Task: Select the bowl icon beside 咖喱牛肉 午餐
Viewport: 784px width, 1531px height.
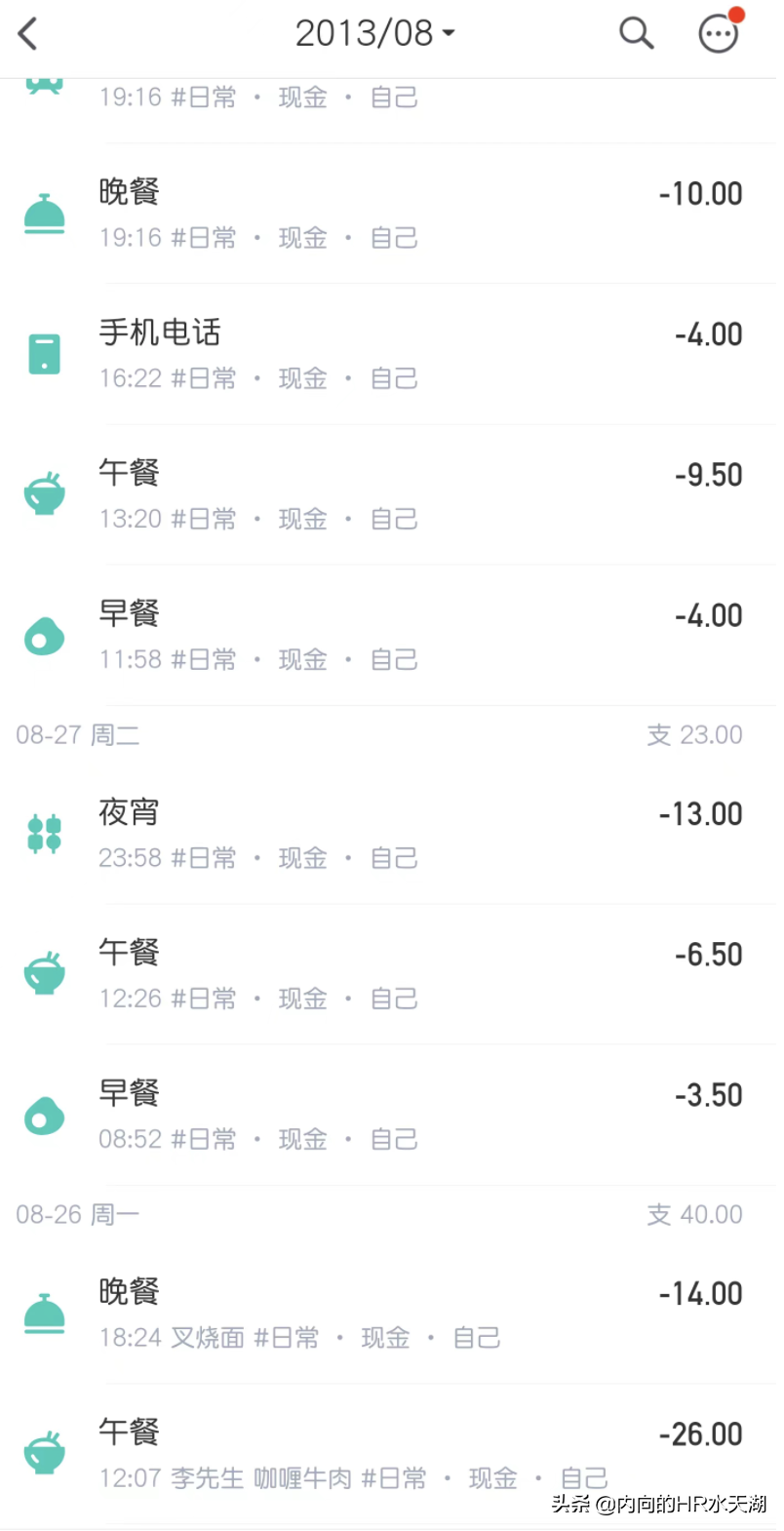Action: tap(44, 1453)
